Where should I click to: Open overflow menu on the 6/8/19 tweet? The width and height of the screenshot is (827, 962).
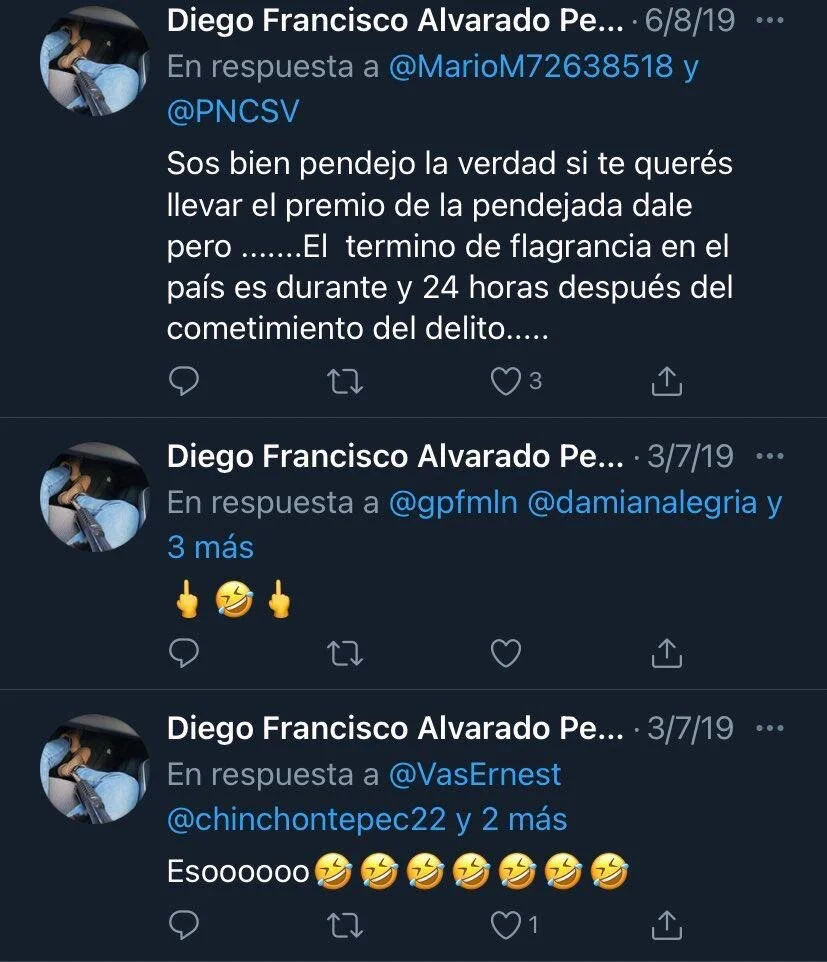point(769,22)
